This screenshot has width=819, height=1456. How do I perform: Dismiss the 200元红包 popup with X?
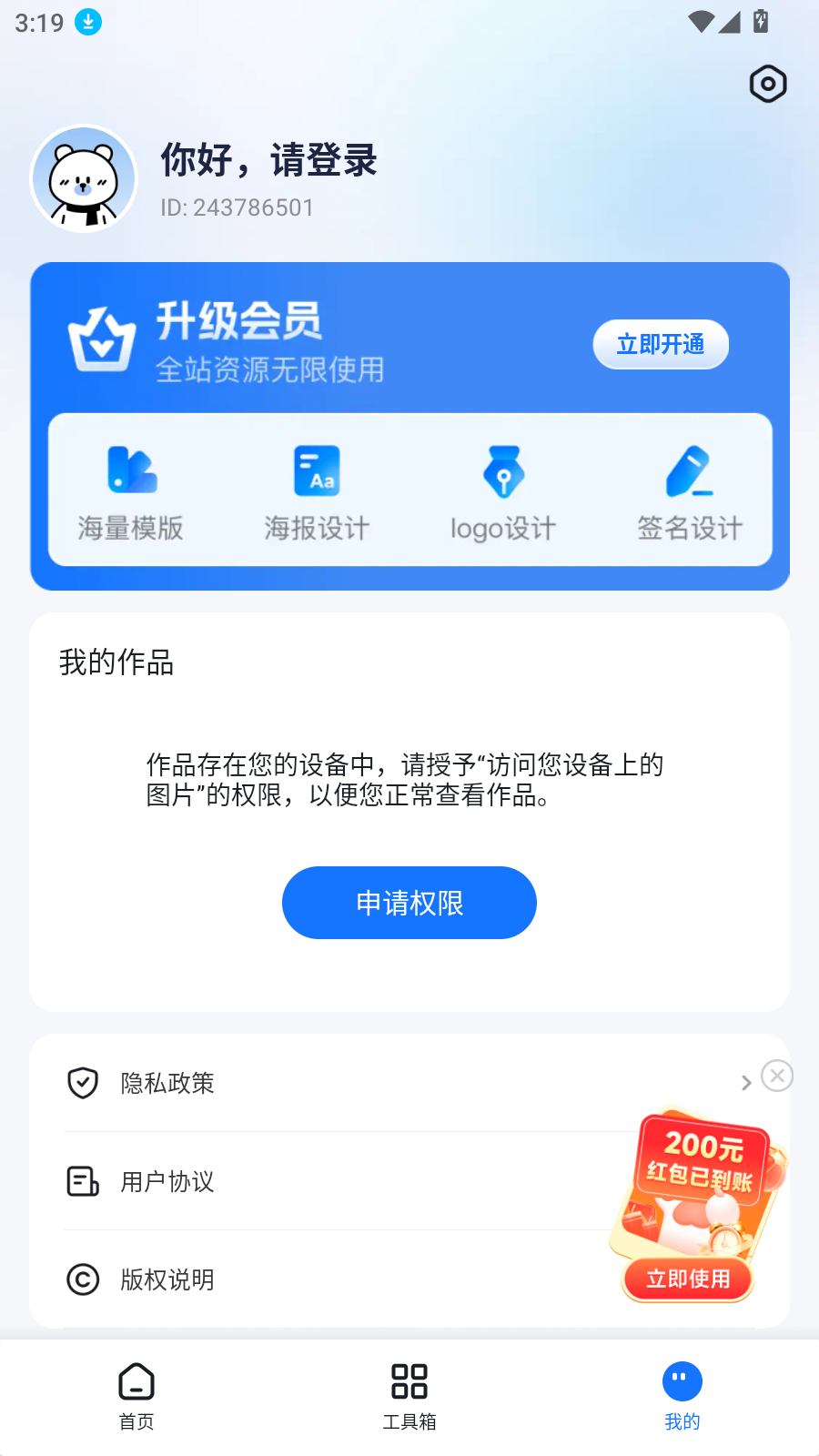(777, 1076)
